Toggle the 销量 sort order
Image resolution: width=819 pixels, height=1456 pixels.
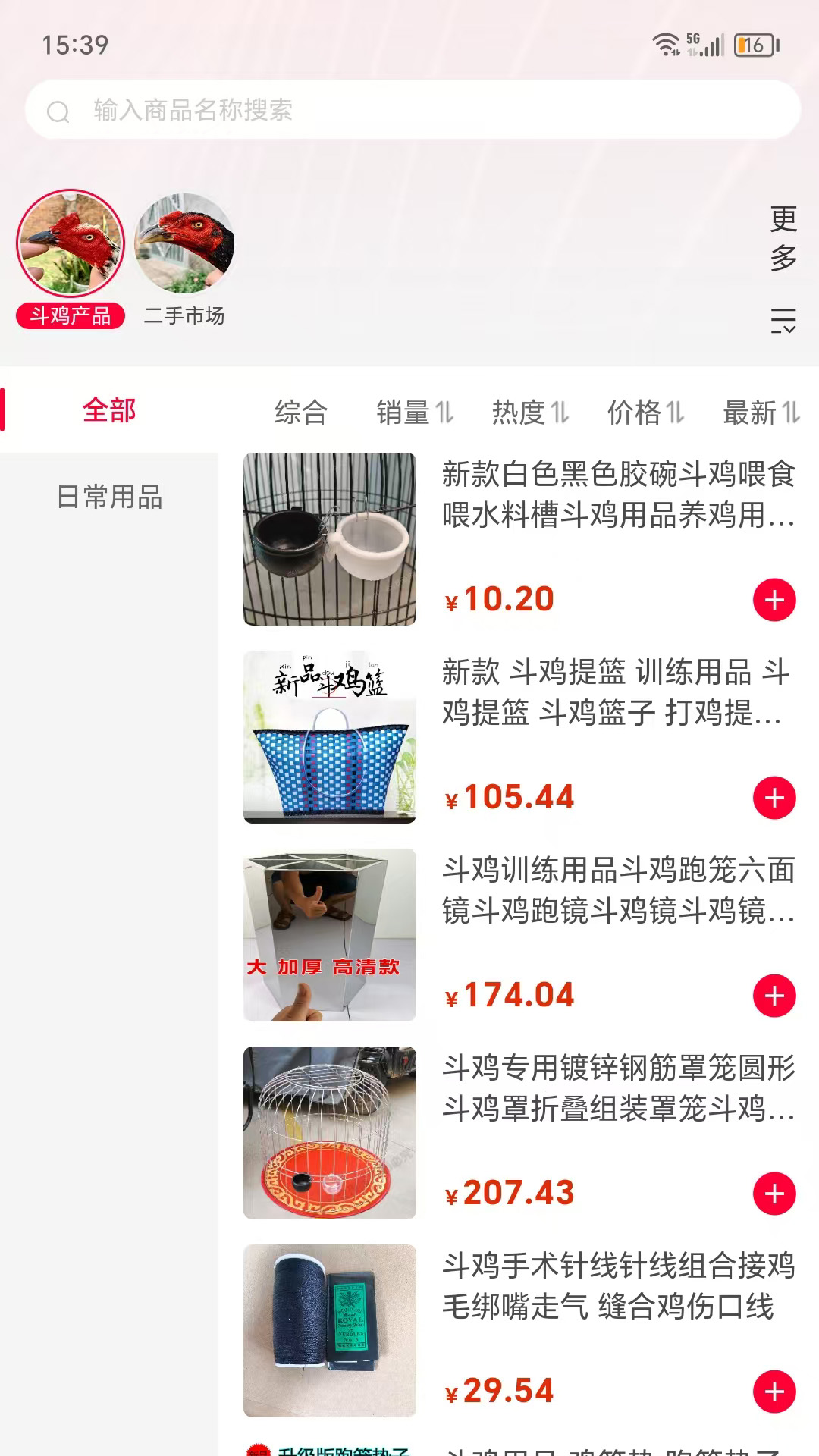point(410,412)
